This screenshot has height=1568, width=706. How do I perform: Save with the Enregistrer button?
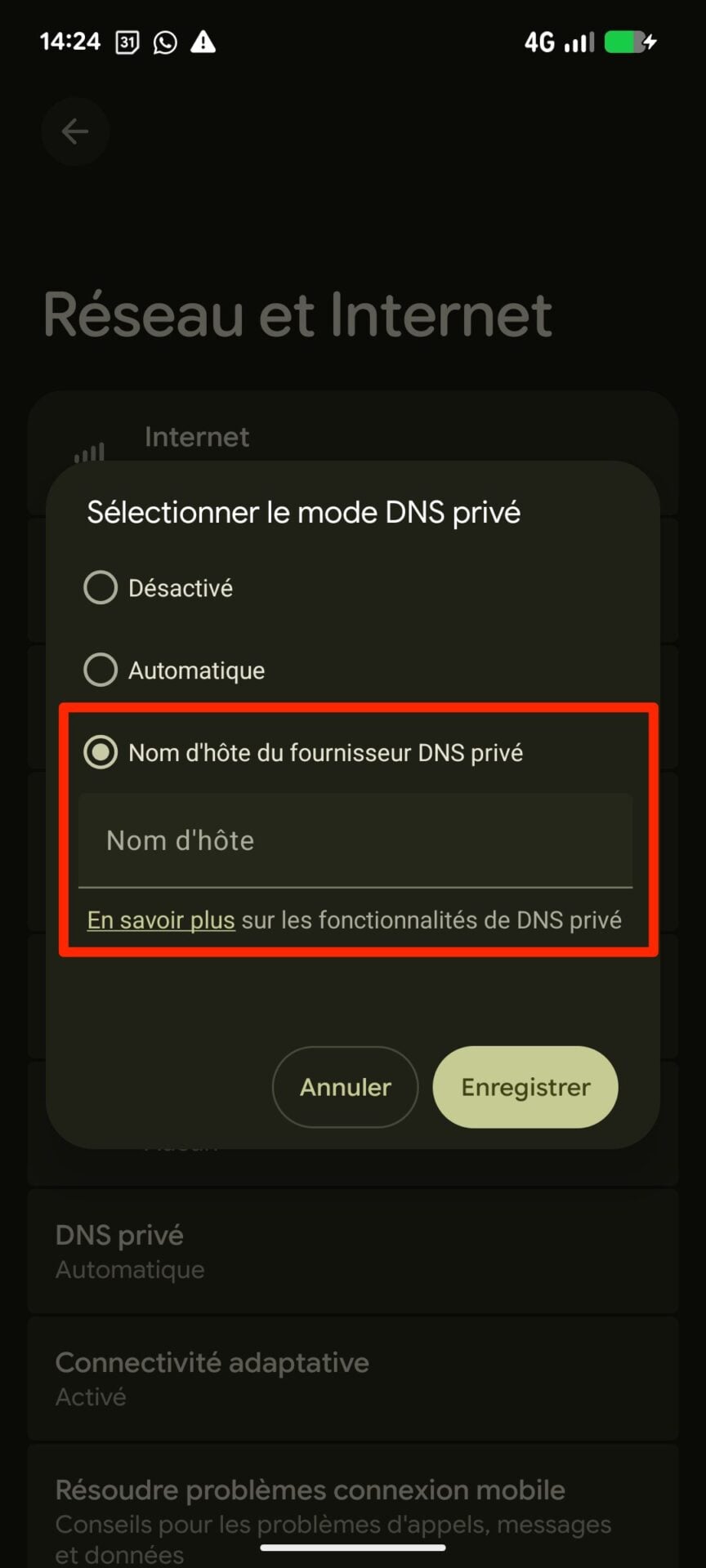tap(525, 1087)
